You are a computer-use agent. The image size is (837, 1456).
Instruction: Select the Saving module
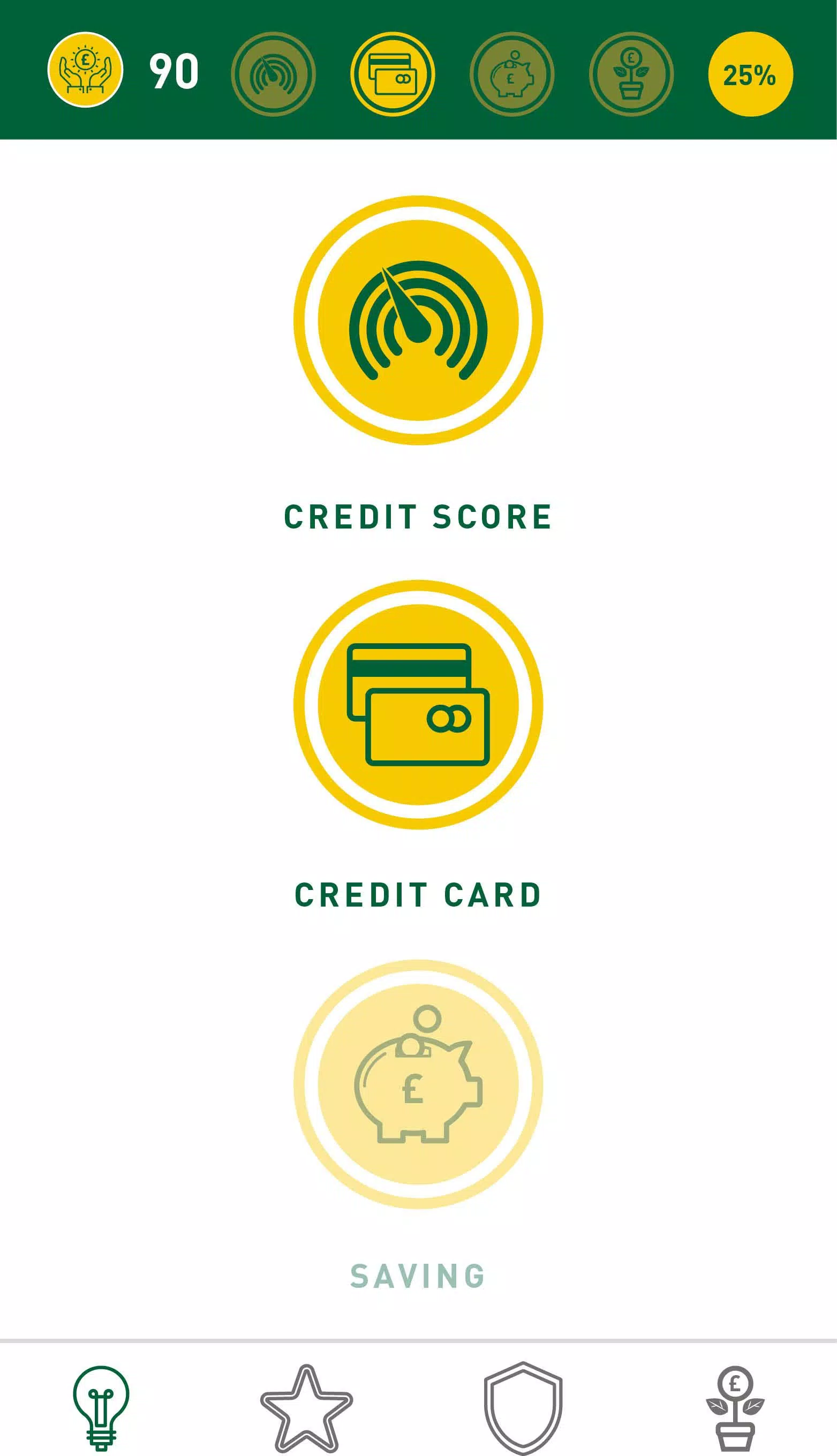click(418, 1083)
